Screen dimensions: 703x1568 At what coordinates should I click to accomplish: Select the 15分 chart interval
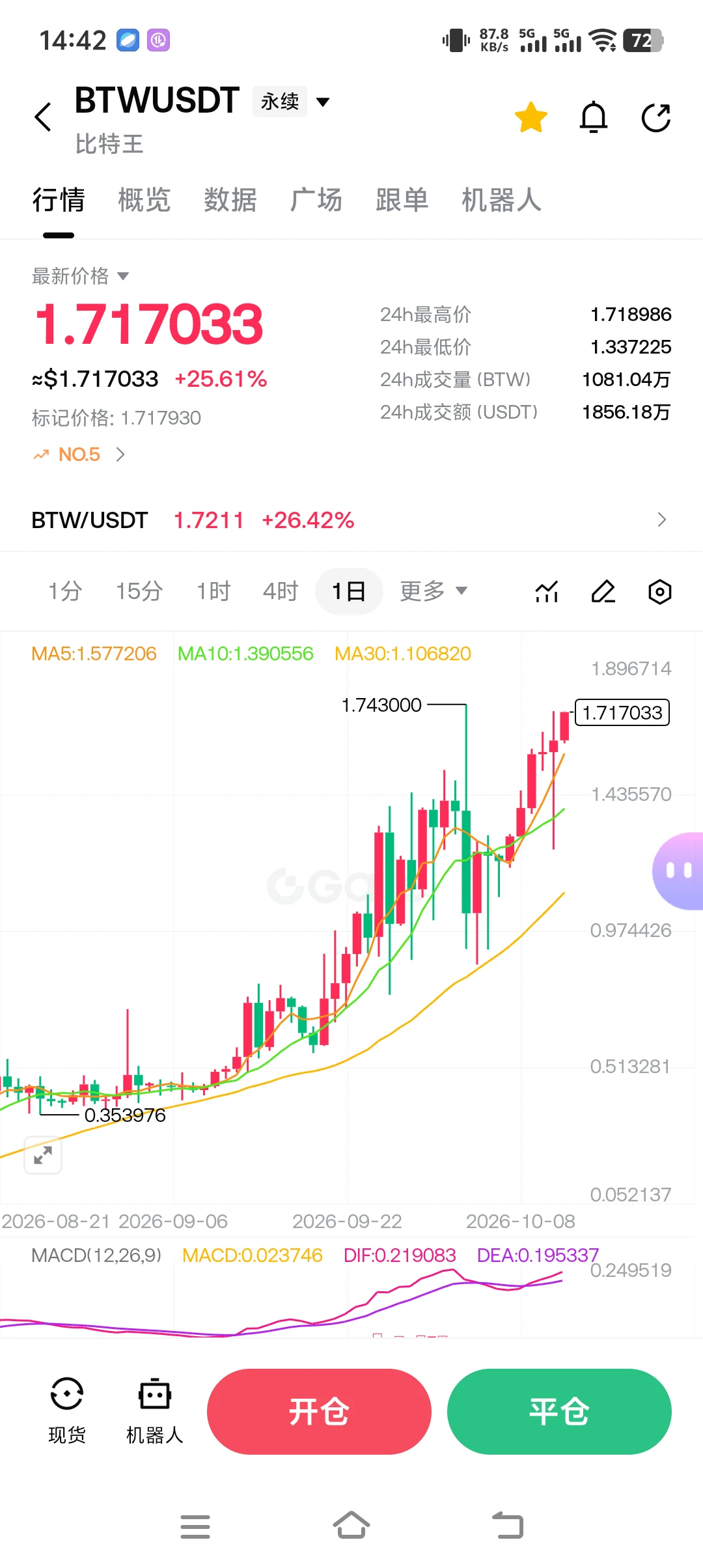point(139,591)
